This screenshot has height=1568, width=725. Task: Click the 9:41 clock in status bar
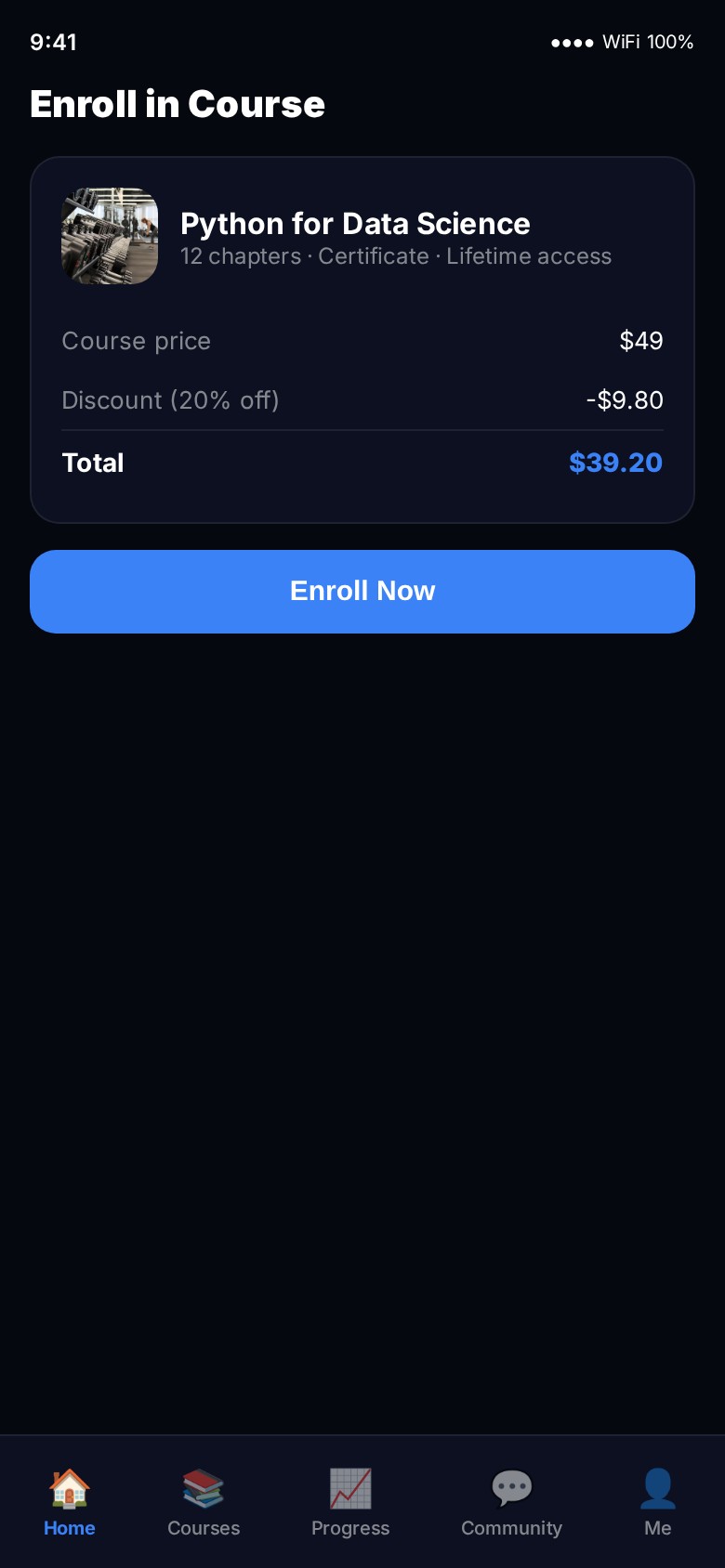coord(54,42)
